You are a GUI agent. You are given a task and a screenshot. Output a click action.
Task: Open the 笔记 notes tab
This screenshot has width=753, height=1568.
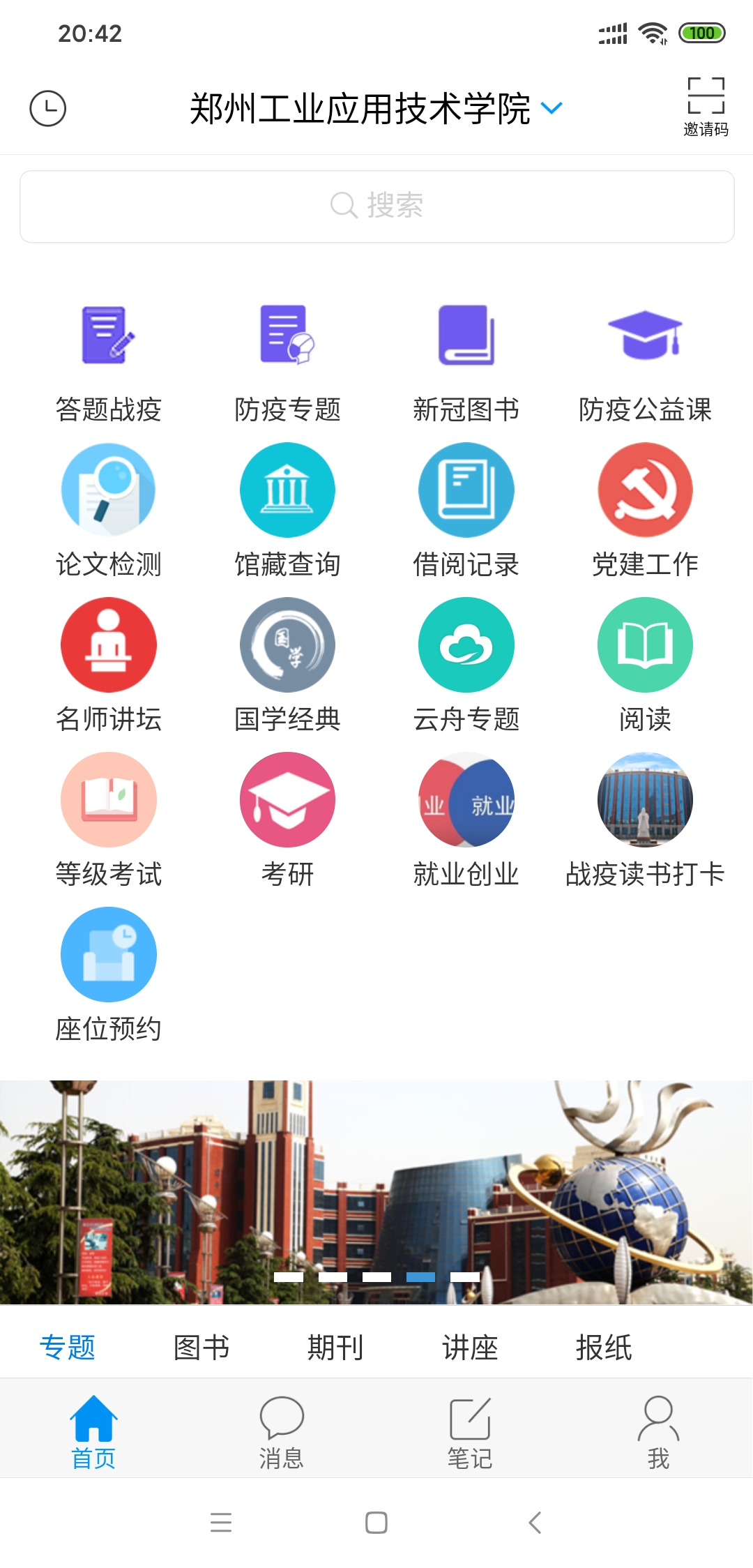coord(470,1431)
